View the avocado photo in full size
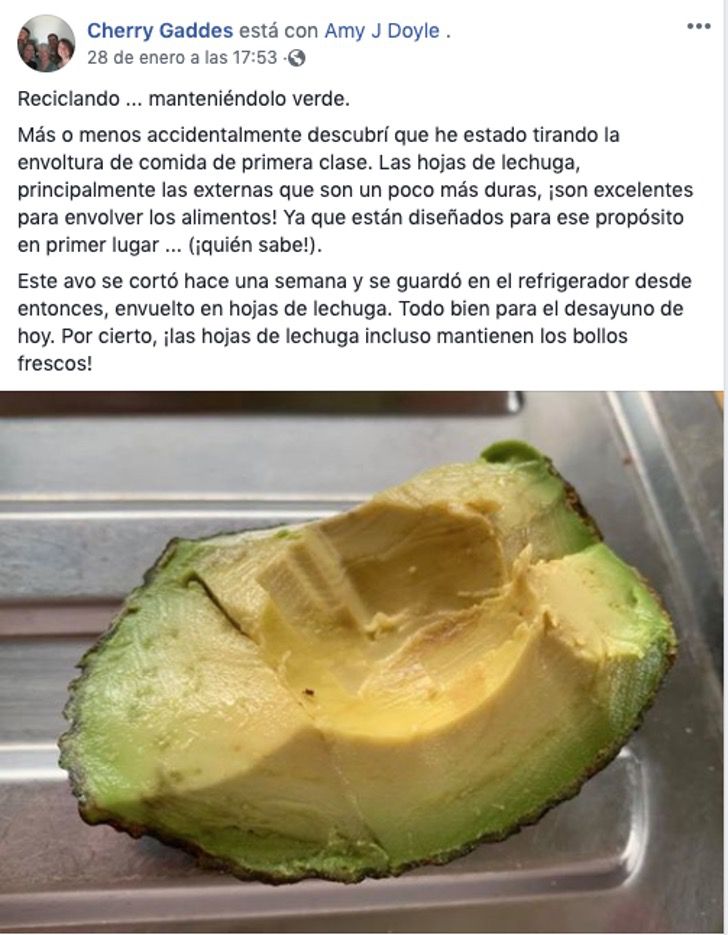The width and height of the screenshot is (728, 935). click(x=364, y=660)
